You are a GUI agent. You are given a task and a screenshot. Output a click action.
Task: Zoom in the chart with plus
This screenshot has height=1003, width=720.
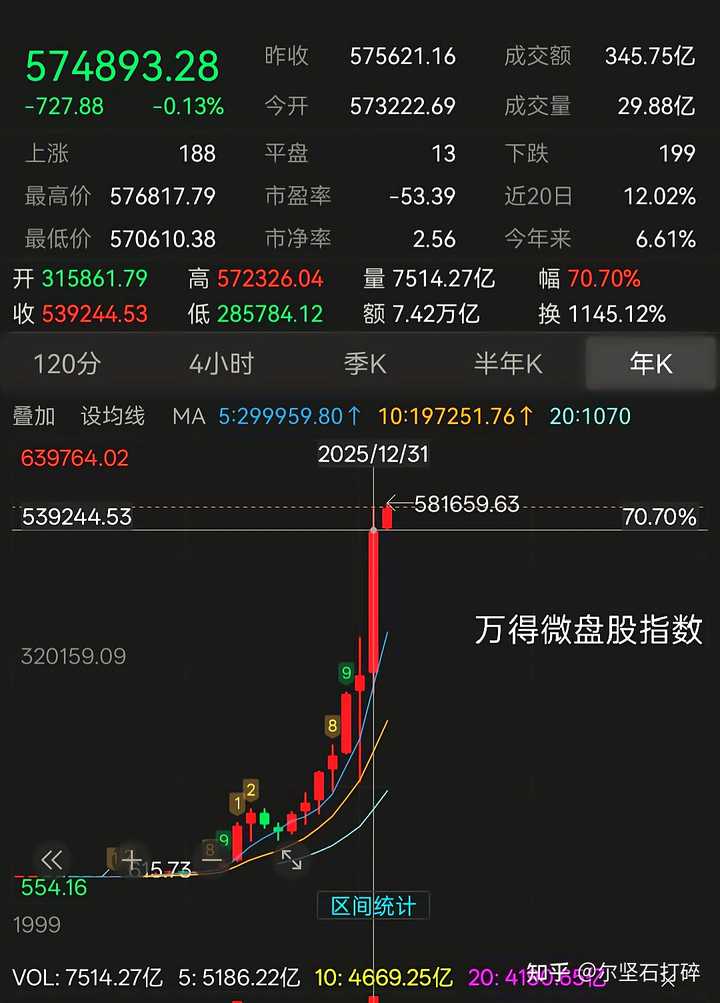pyautogui.click(x=131, y=859)
